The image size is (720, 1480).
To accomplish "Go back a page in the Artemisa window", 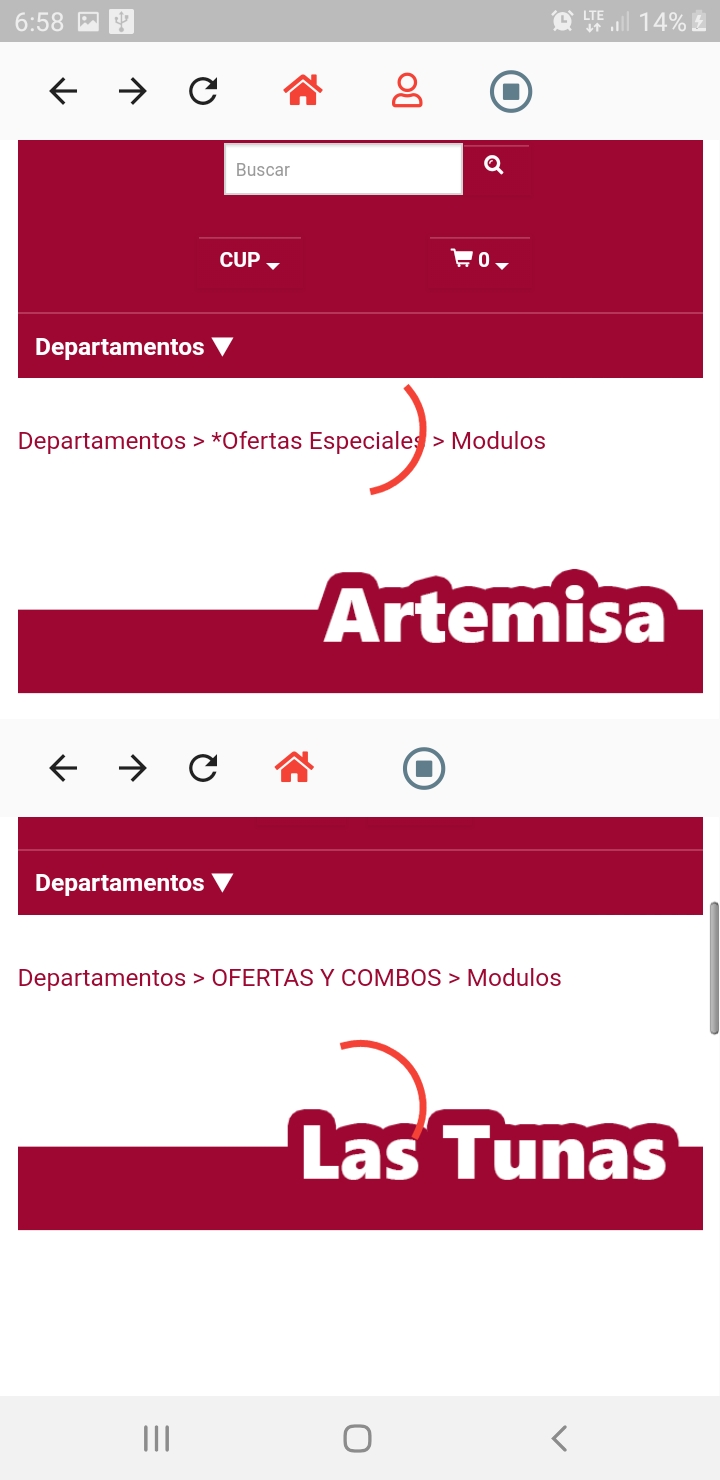I will click(63, 92).
